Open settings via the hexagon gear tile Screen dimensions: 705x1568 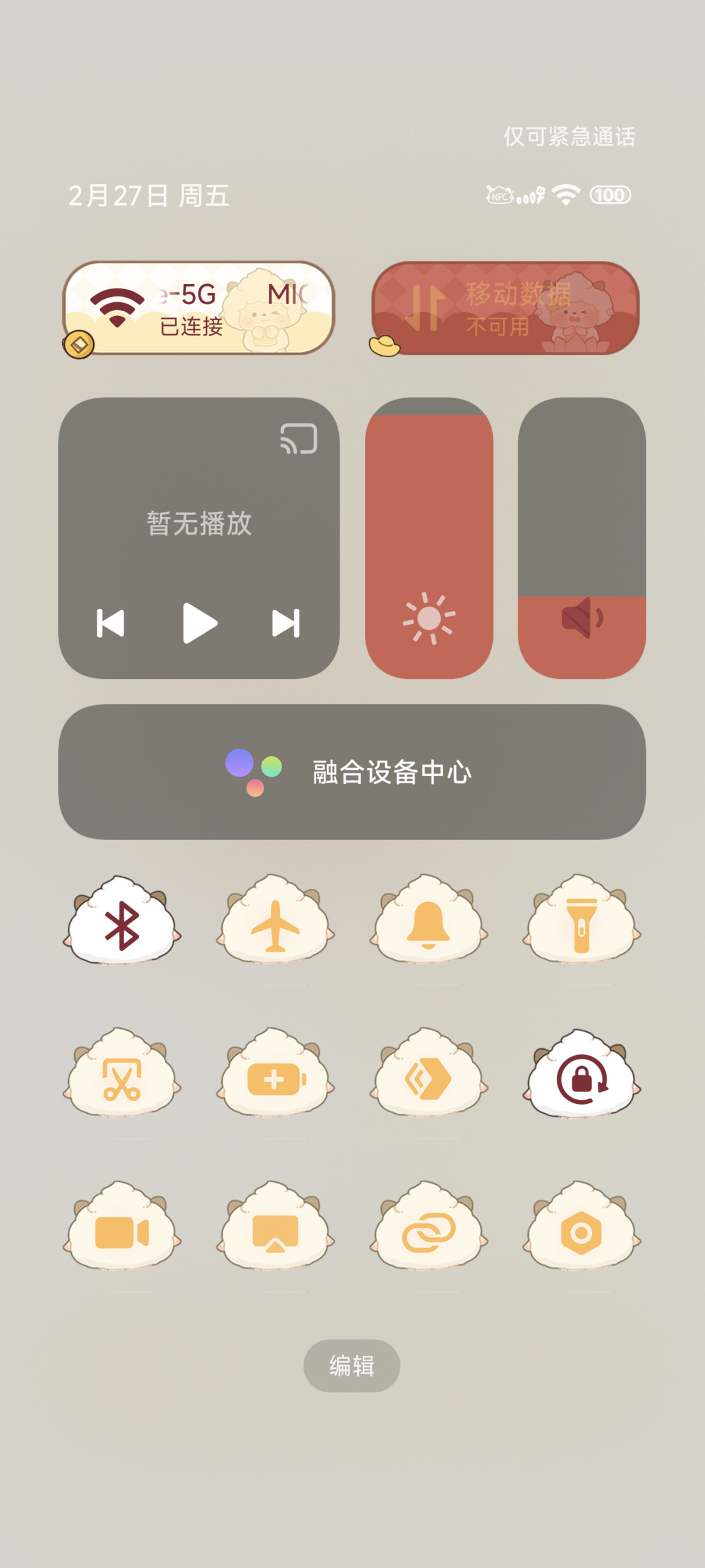click(x=582, y=1229)
